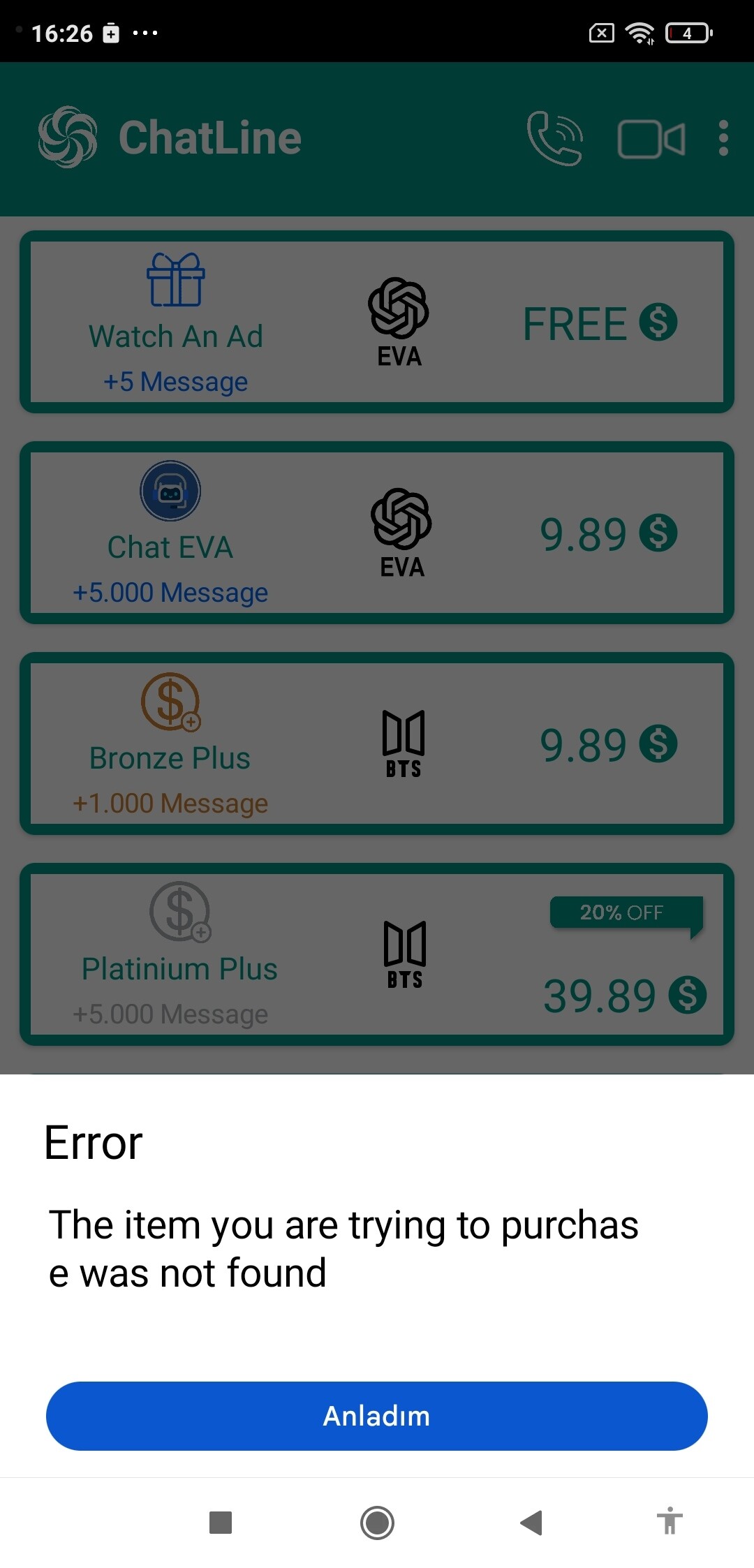Image resolution: width=754 pixels, height=1568 pixels.
Task: Select the Platinium Plus 39.89 package
Action: (x=377, y=954)
